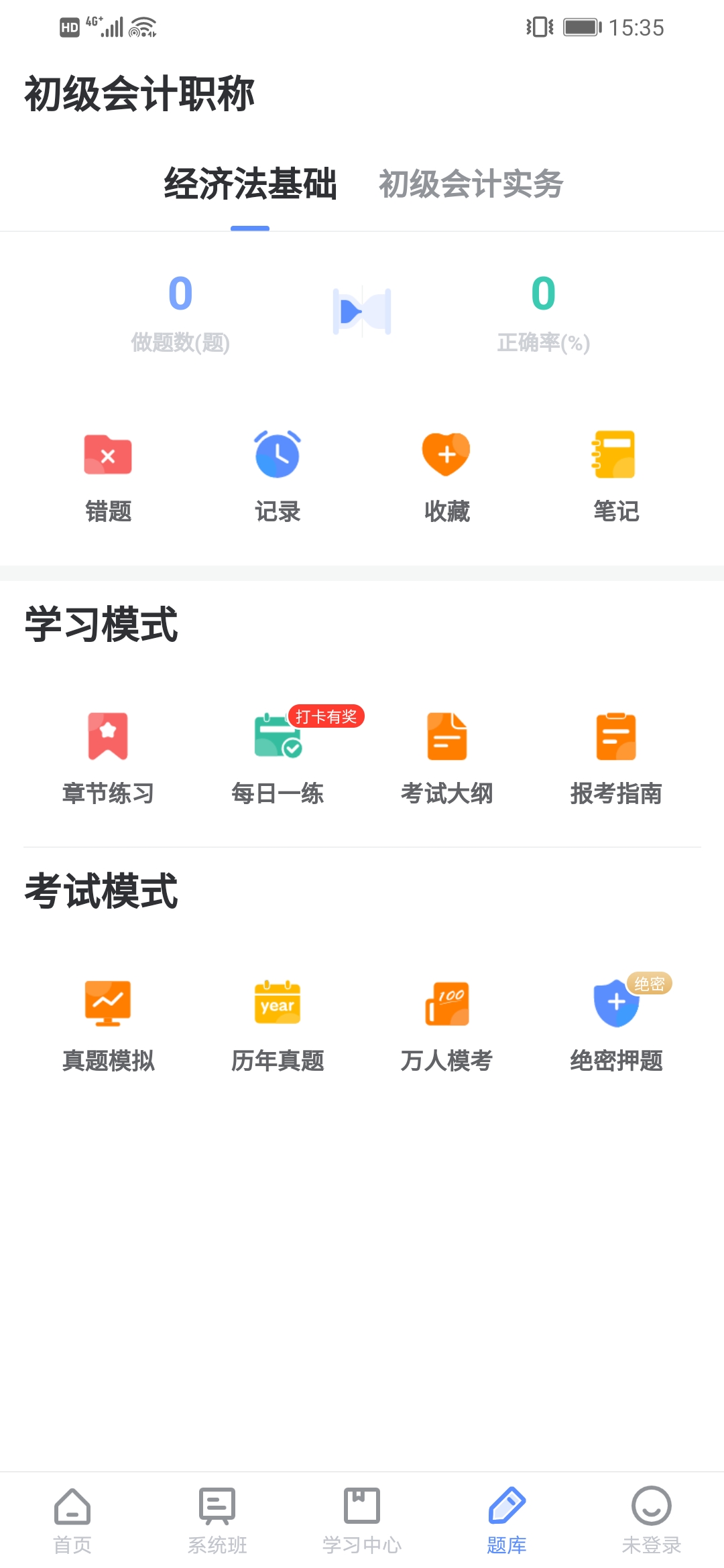The image size is (724, 1568).
Task: Select the 经济法基础 subject tab
Action: 250,184
